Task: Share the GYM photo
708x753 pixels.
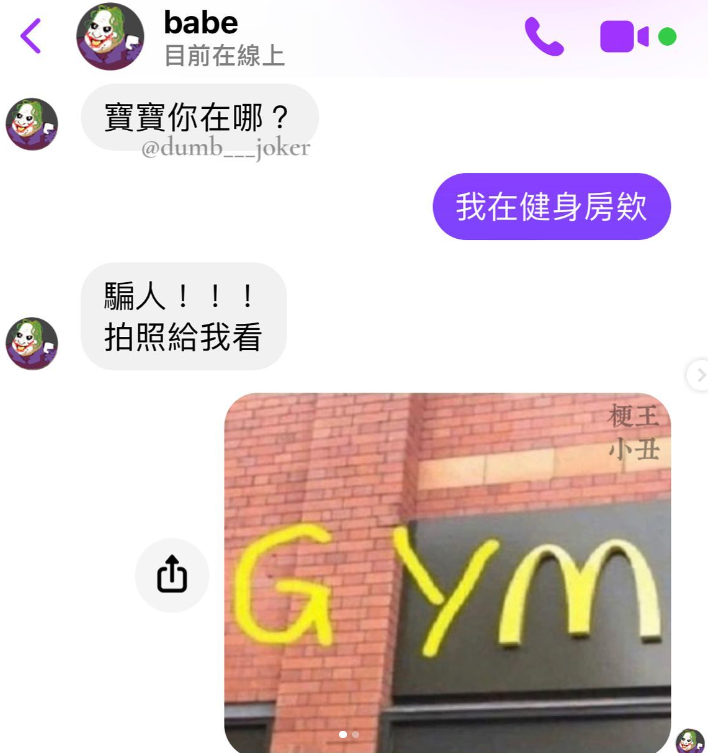Action: pos(172,575)
